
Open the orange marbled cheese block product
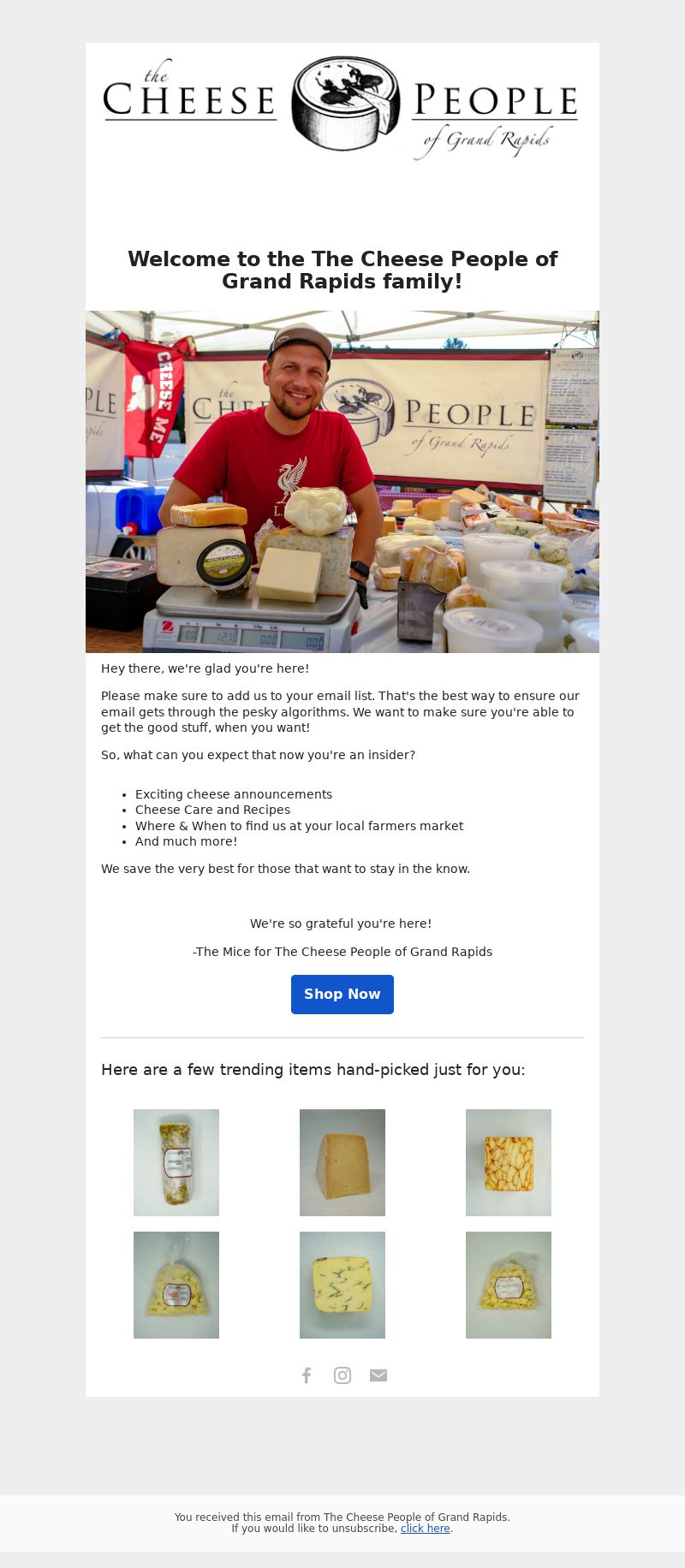click(509, 1162)
